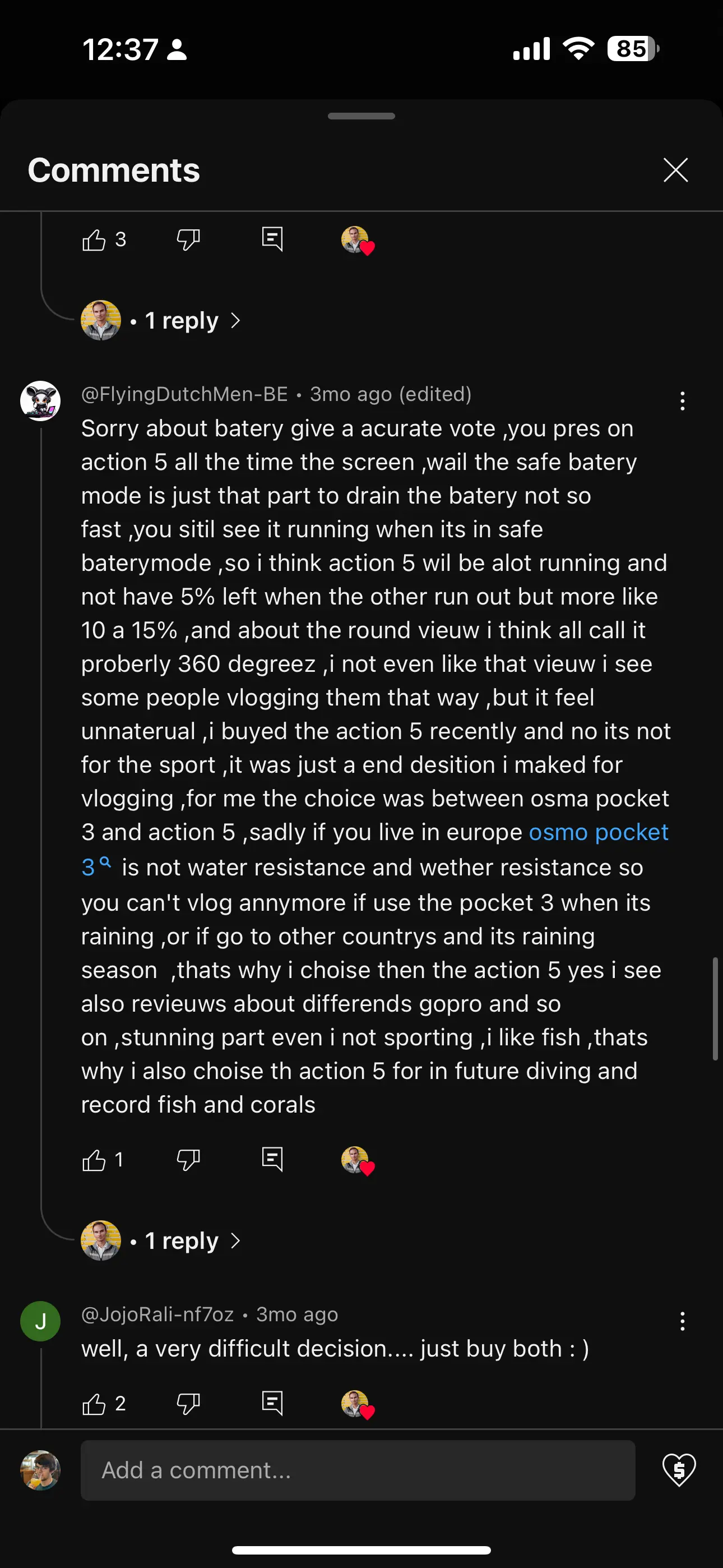This screenshot has height=1568, width=723.
Task: Dislike the @JojoRali-nf7oz comment
Action: click(188, 1404)
